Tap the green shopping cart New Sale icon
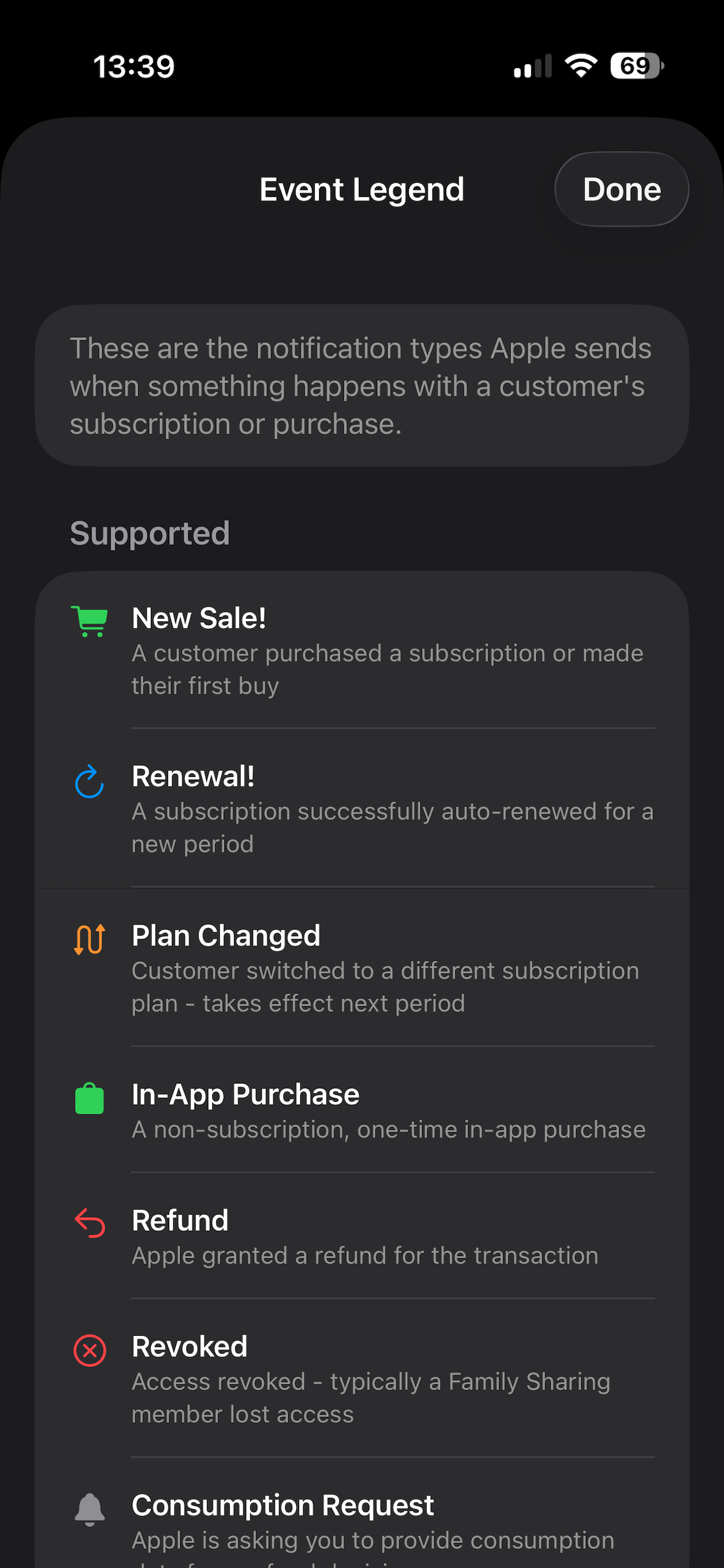724x1568 pixels. point(89,621)
